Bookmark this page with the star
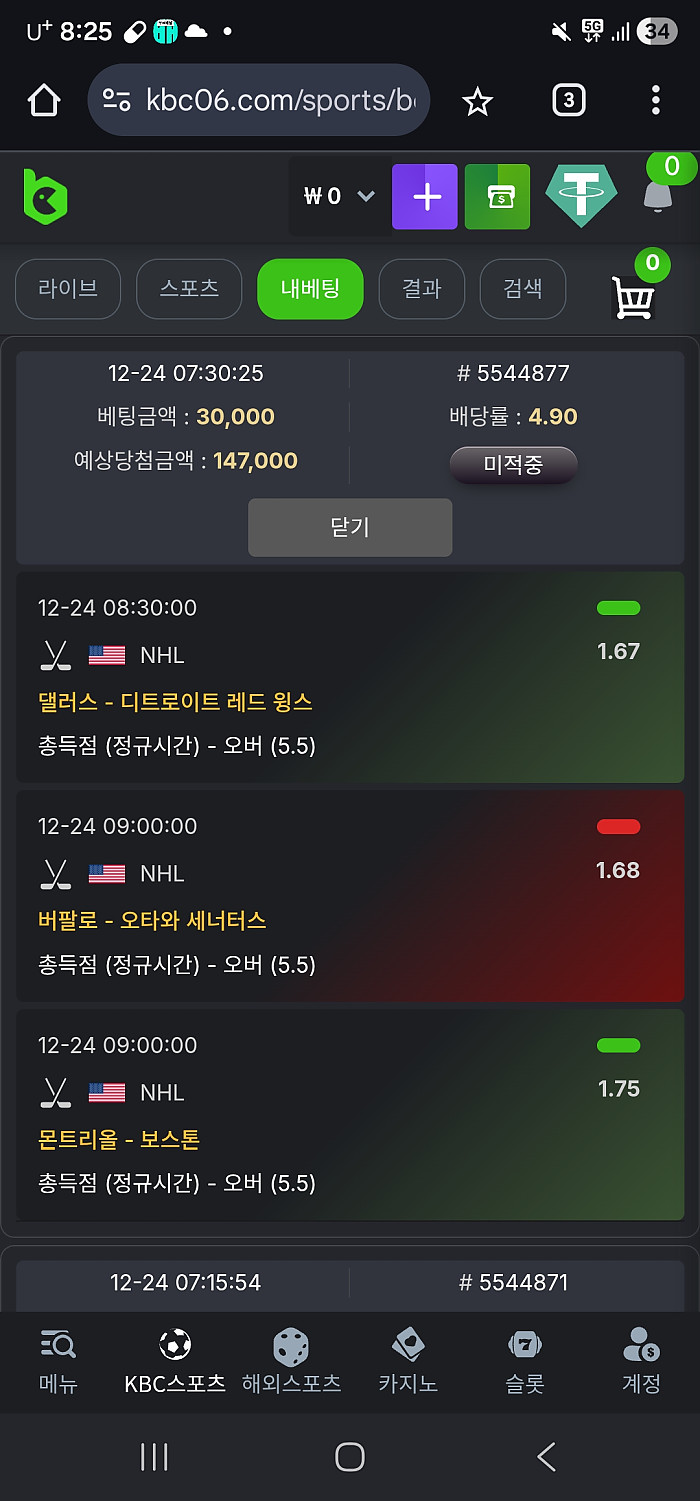Image resolution: width=700 pixels, height=1501 pixels. 477,100
